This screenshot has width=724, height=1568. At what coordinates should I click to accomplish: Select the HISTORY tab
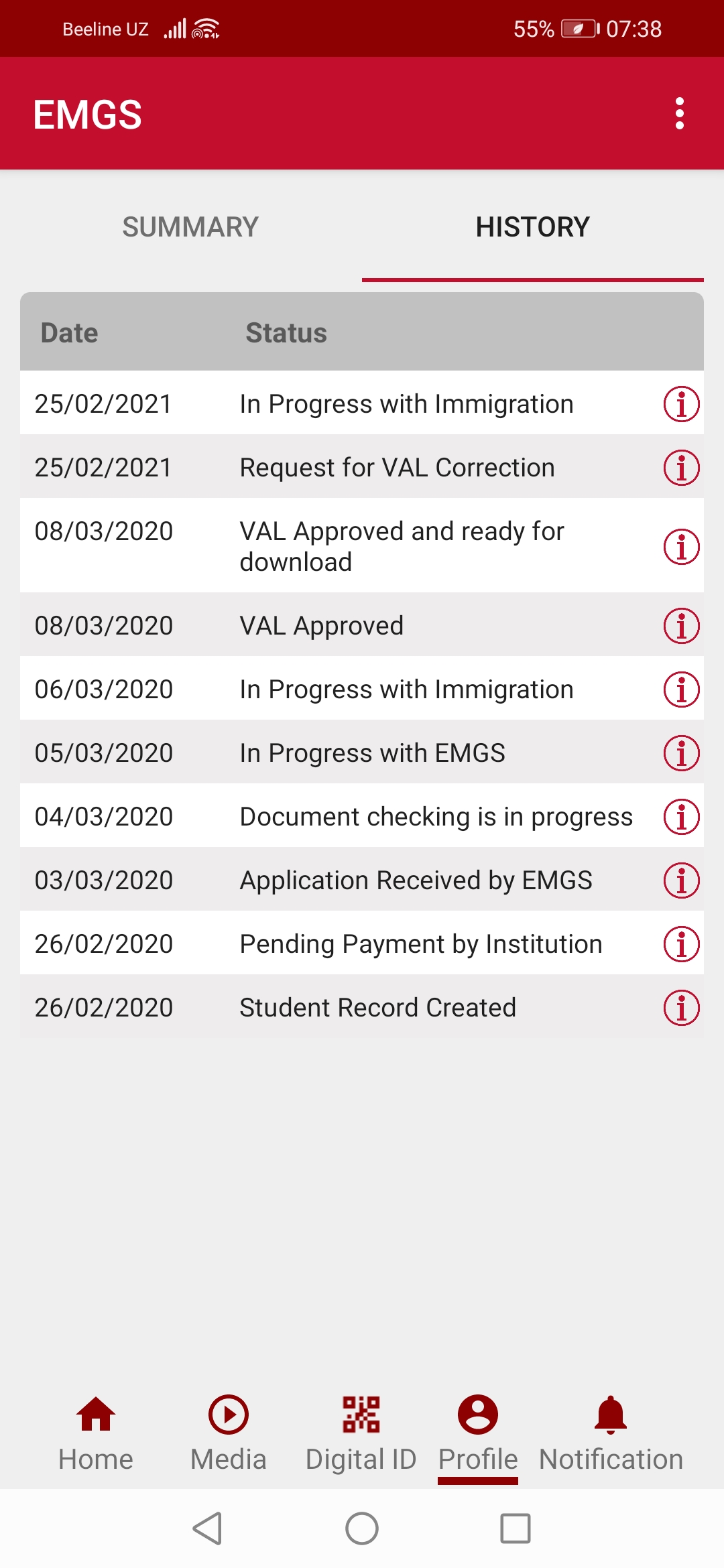click(x=532, y=226)
